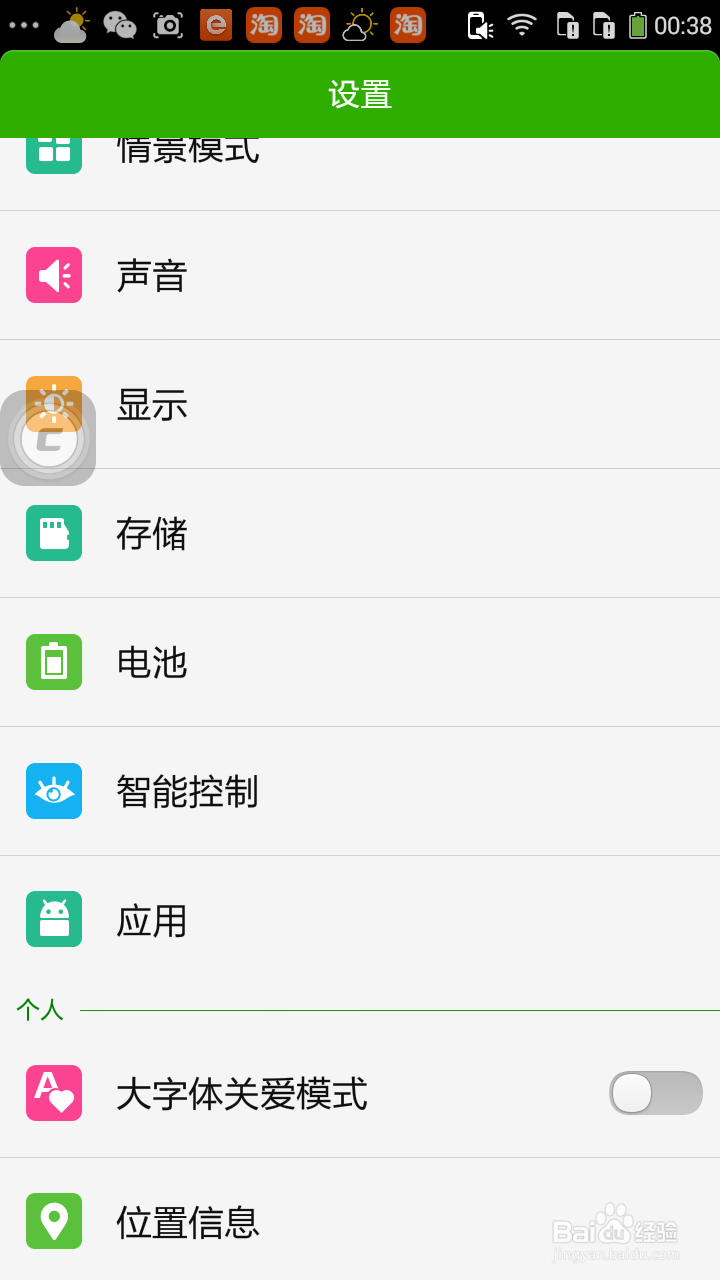Select the 存储 storage card icon
The height and width of the screenshot is (1280, 720).
pos(53,533)
